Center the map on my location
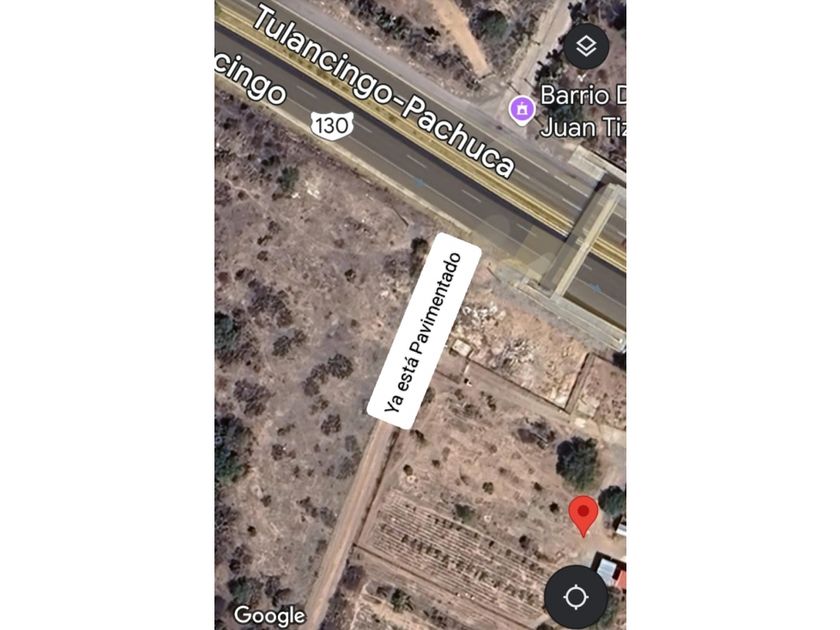This screenshot has width=840, height=630. pos(576,597)
